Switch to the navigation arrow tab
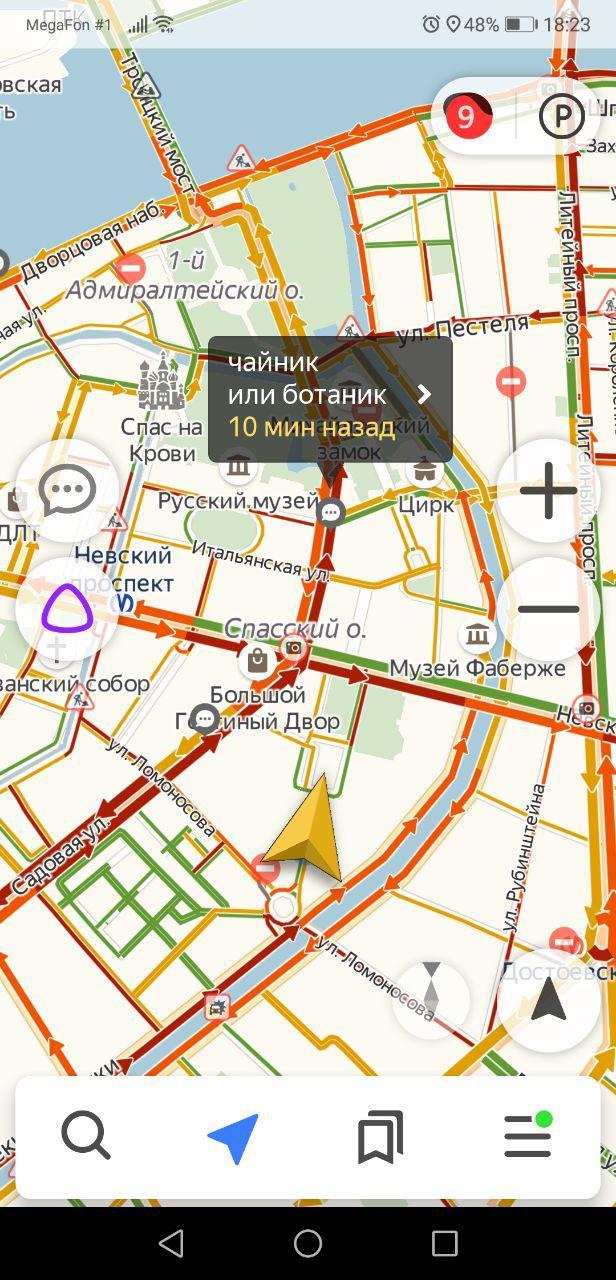Screen dimensions: 616x1280 pos(234,1136)
